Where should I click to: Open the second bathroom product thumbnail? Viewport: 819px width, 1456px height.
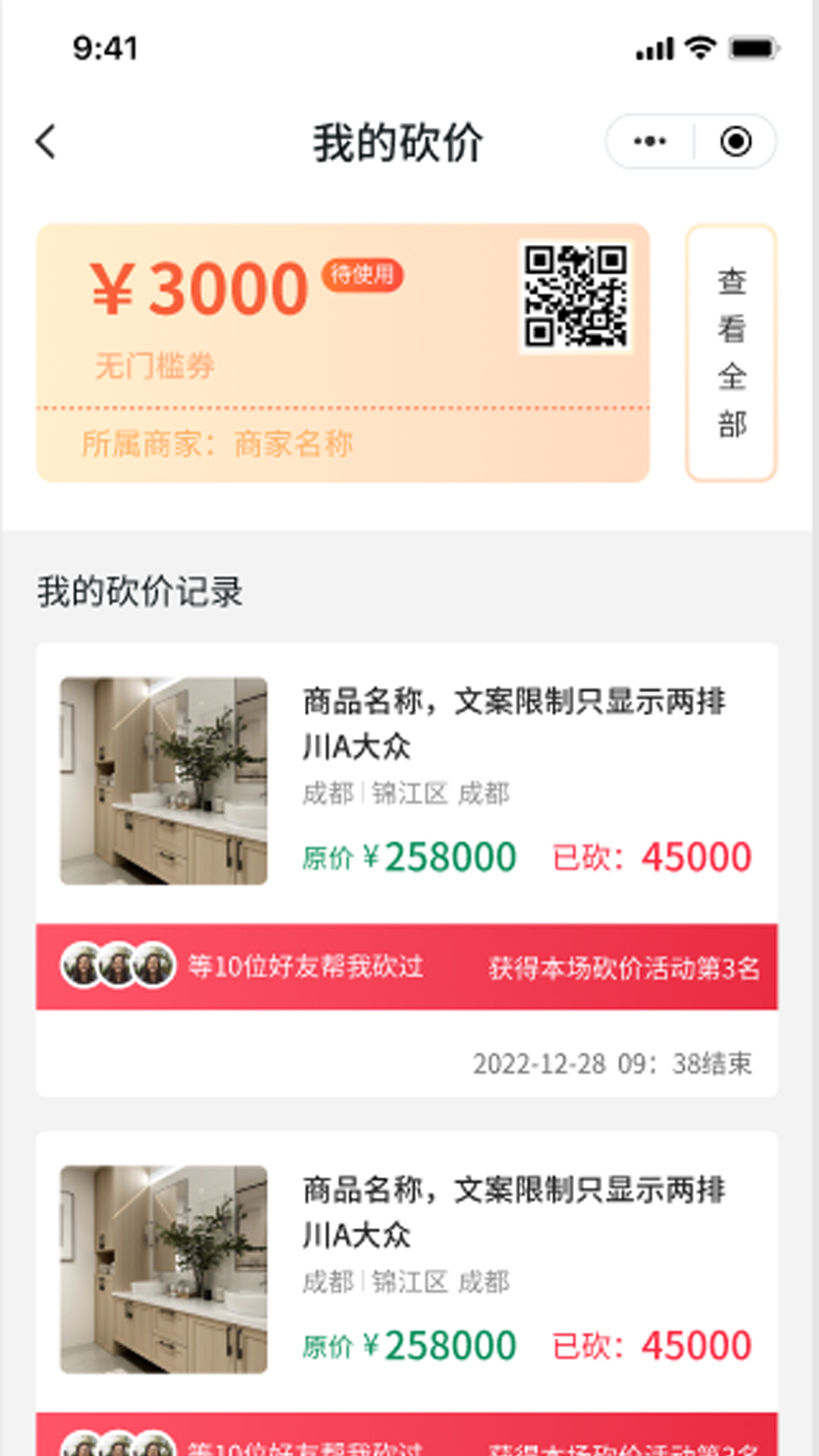click(163, 1266)
